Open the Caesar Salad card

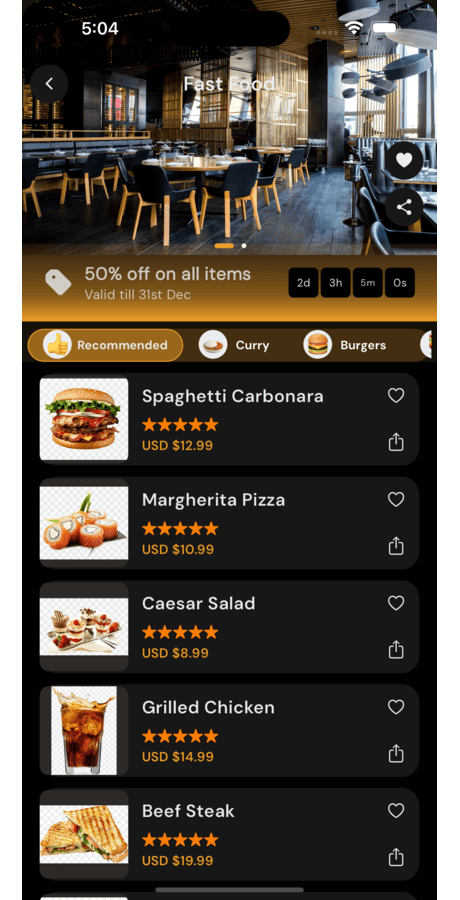point(229,627)
